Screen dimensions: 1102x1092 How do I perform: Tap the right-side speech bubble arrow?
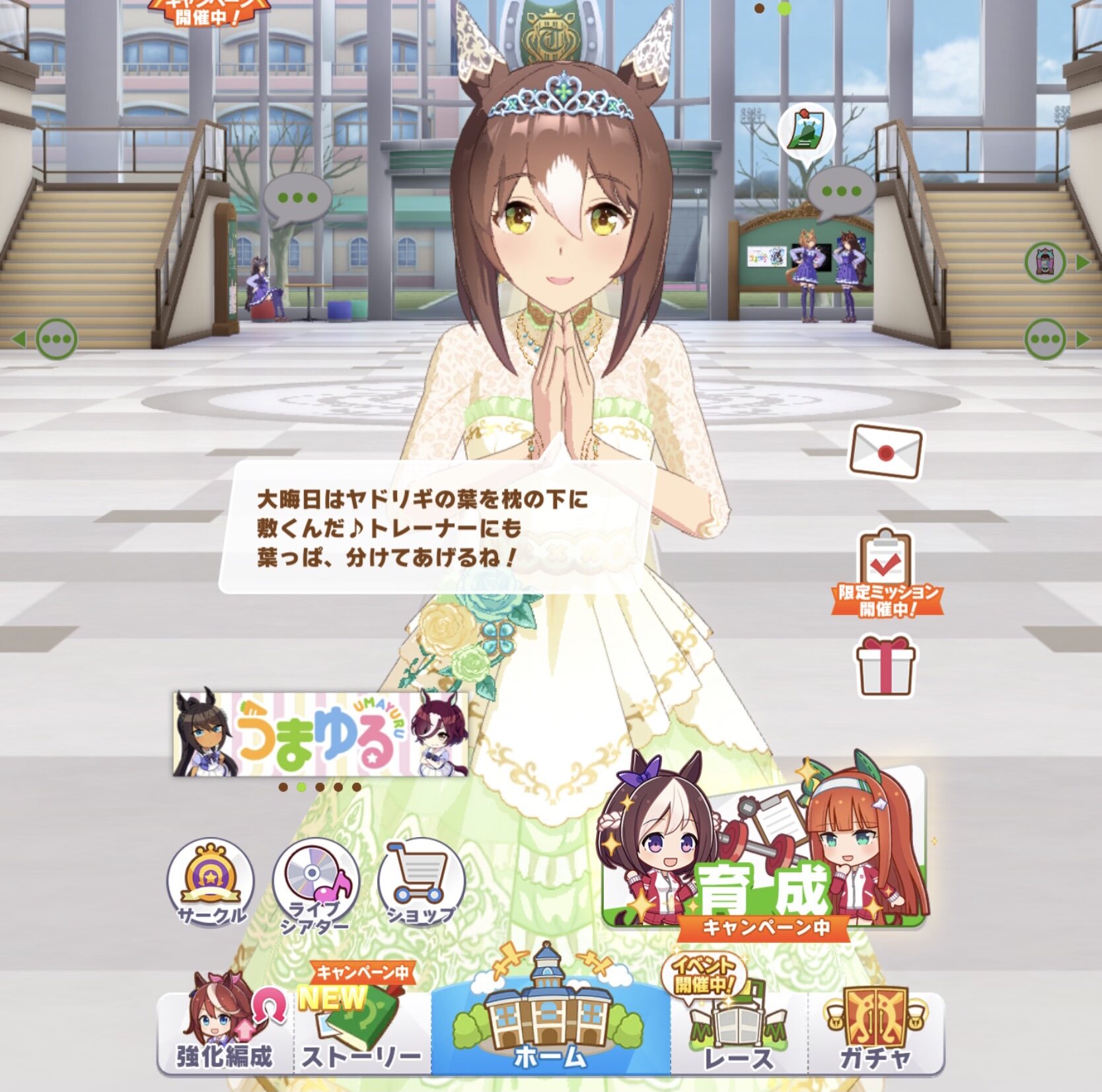click(x=1056, y=339)
